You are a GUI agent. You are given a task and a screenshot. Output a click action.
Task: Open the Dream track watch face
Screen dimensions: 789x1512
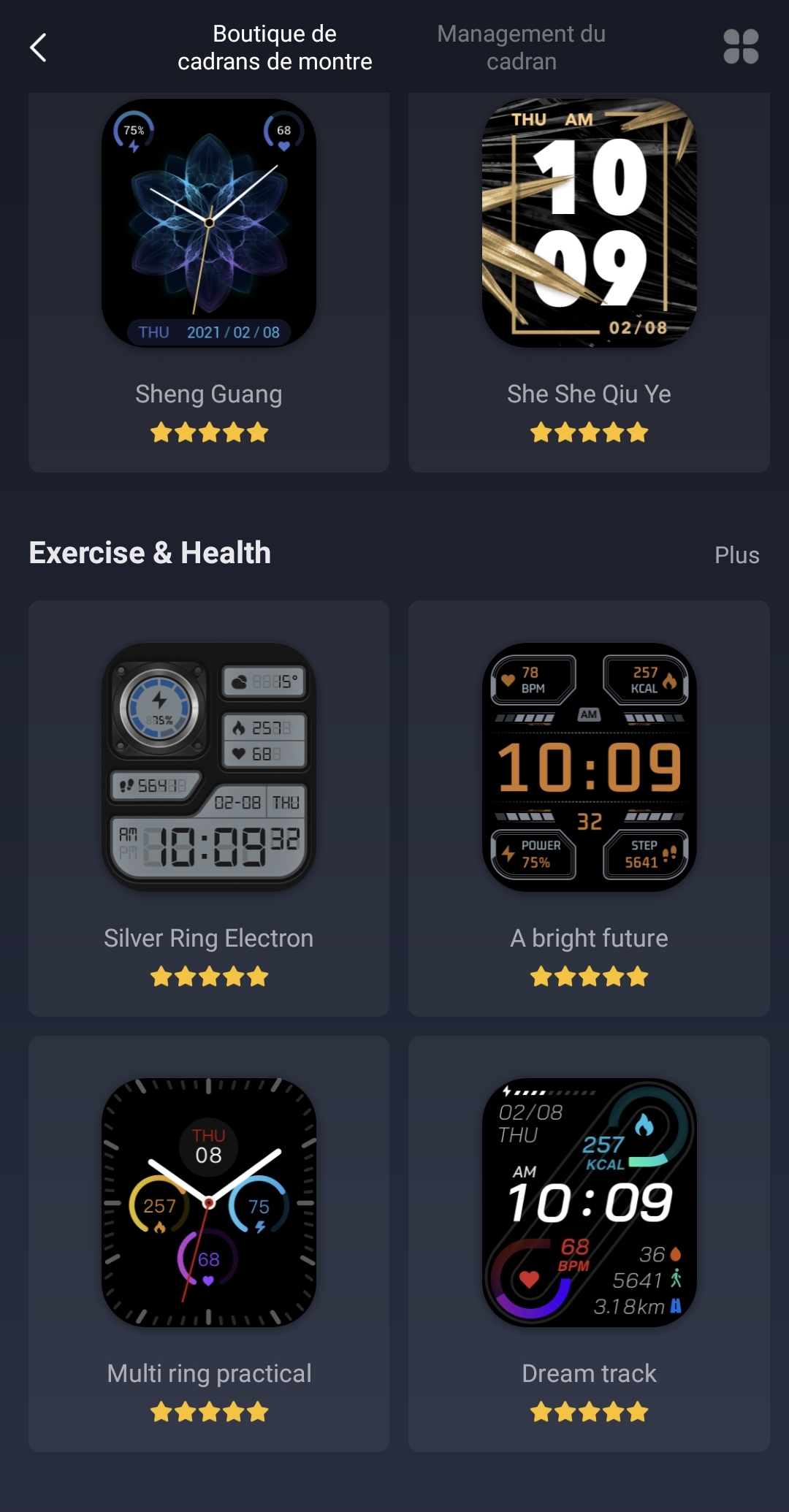coord(589,1202)
